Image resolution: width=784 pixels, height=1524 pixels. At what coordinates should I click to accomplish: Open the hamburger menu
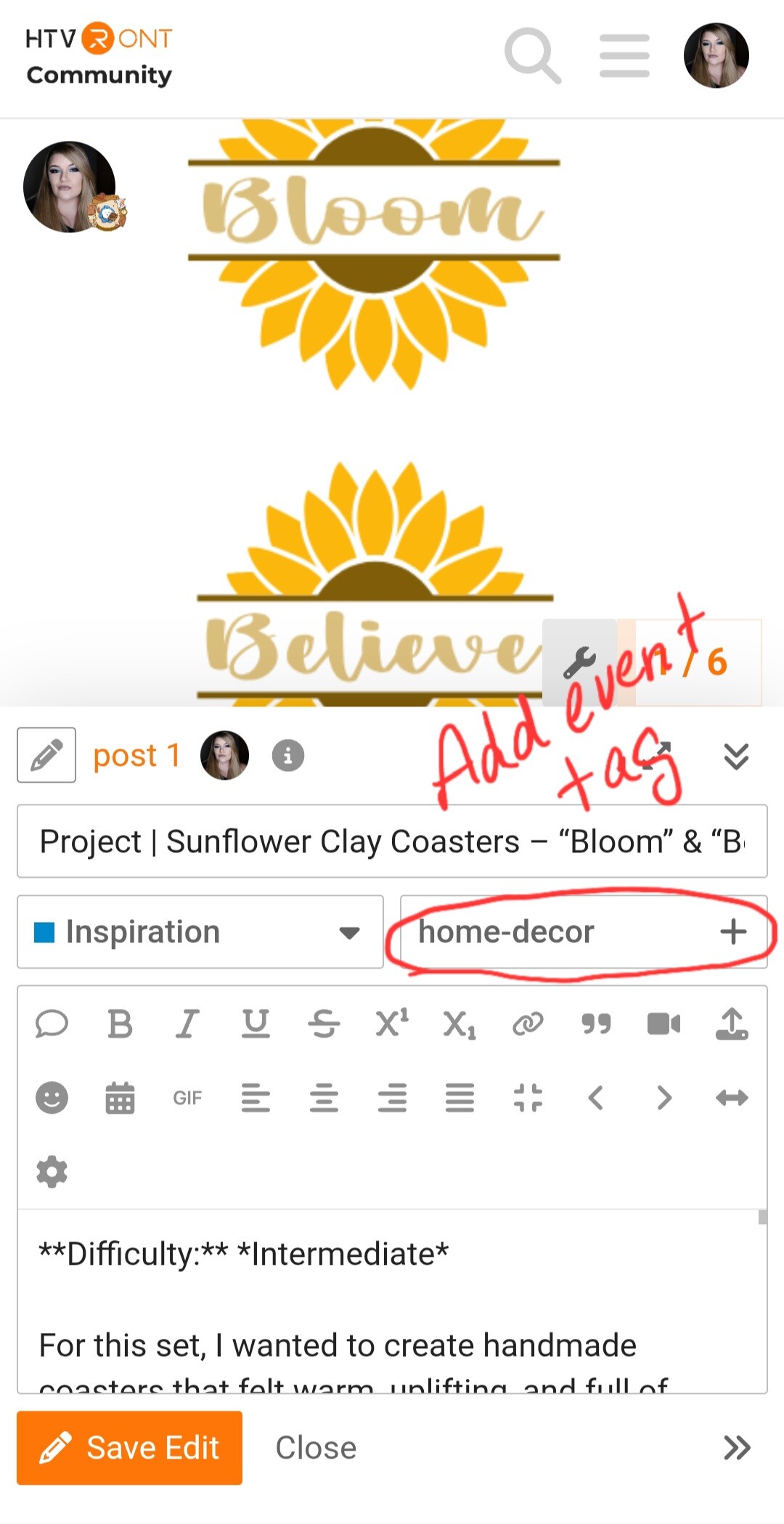coord(624,55)
